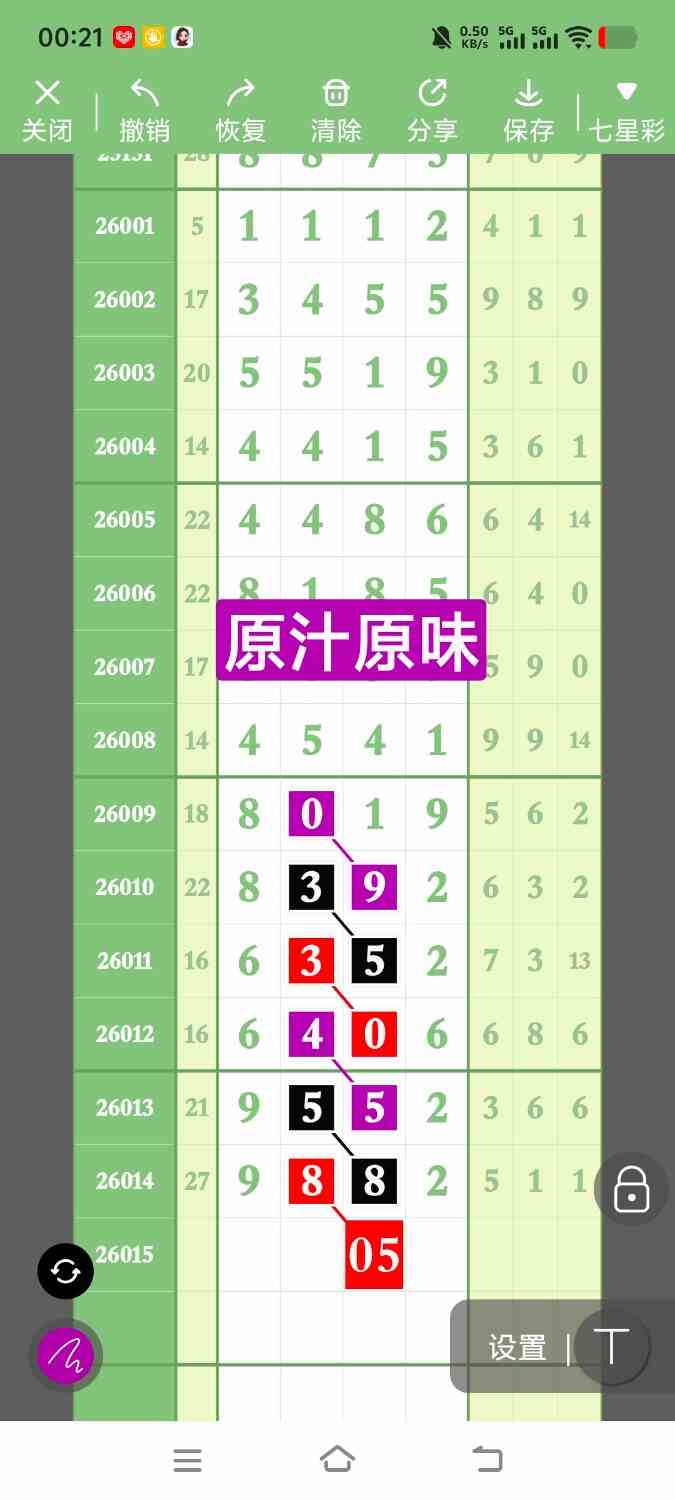Select the T text tool
675x1500 pixels.
pos(611,1347)
